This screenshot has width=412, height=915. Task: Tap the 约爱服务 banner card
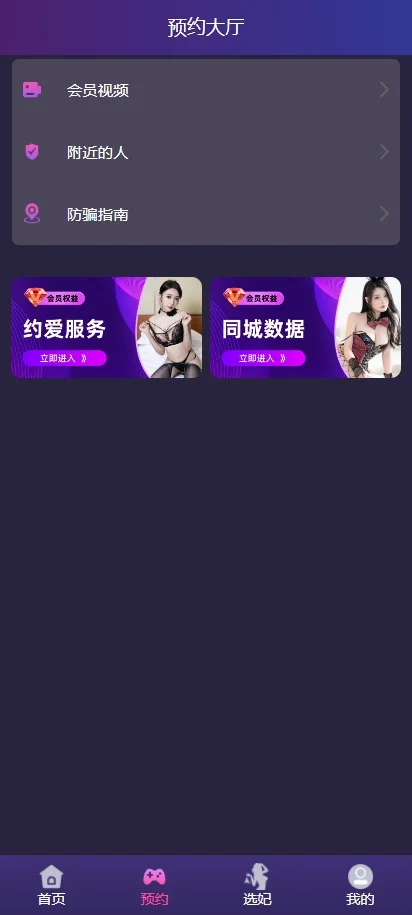coord(106,327)
